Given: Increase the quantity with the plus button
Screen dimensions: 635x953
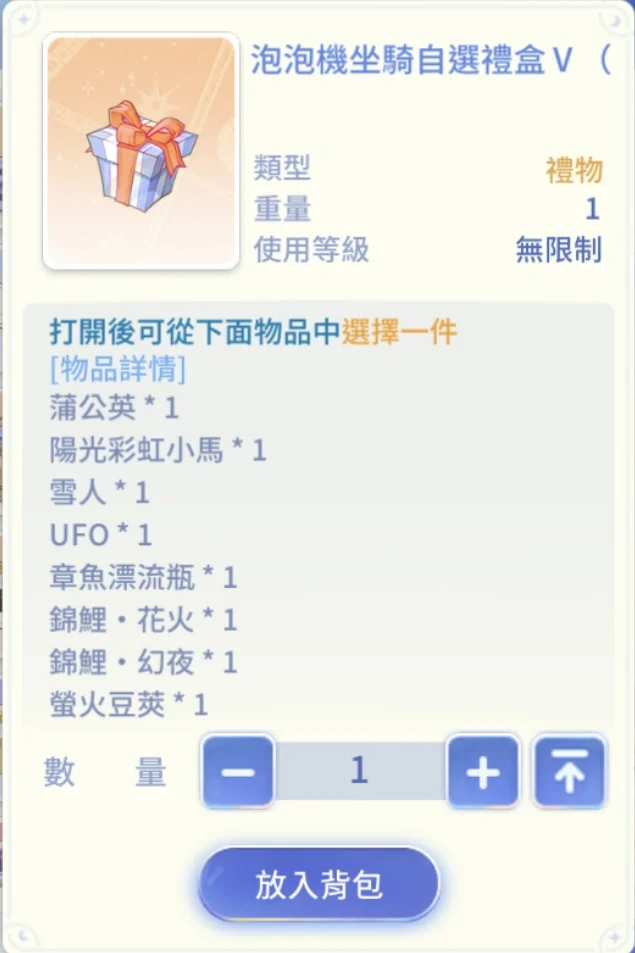Looking at the screenshot, I should pyautogui.click(x=483, y=772).
